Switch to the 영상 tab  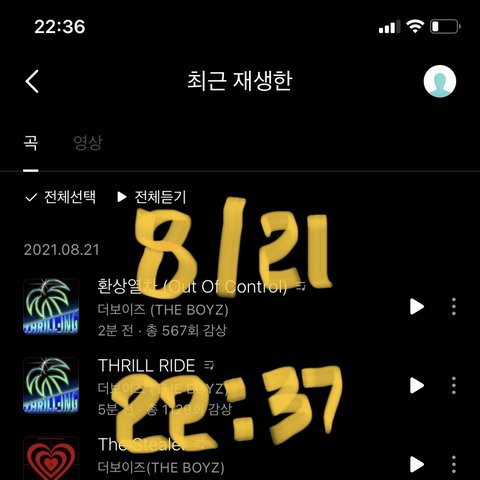coord(88,143)
